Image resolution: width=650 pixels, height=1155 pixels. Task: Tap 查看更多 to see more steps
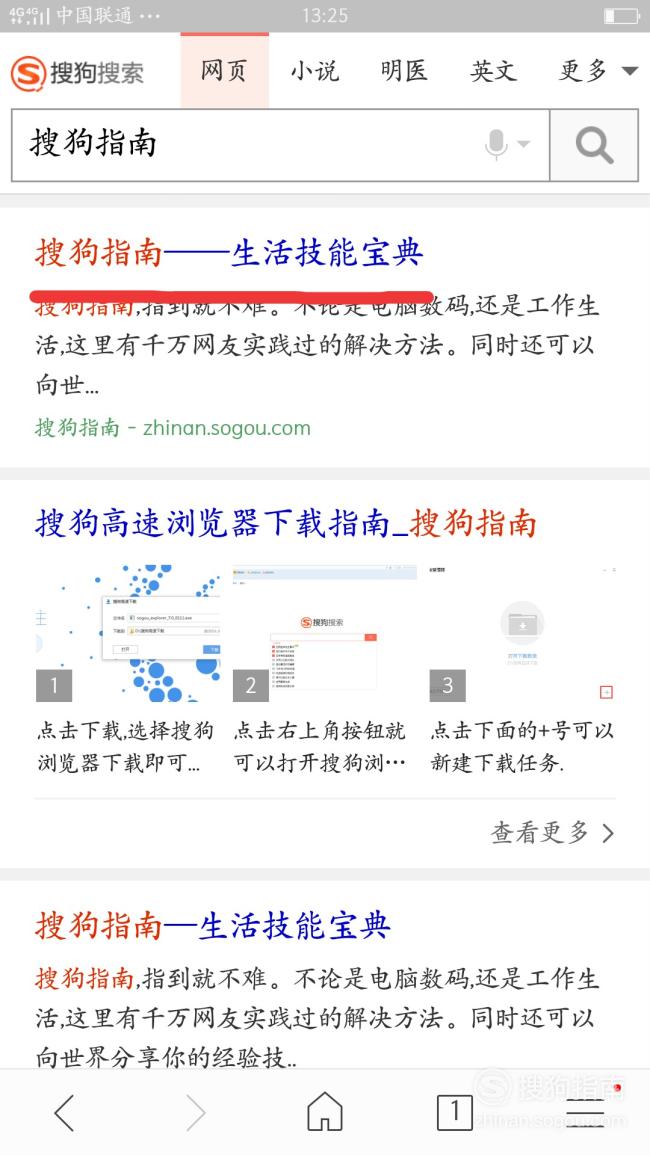tap(553, 832)
